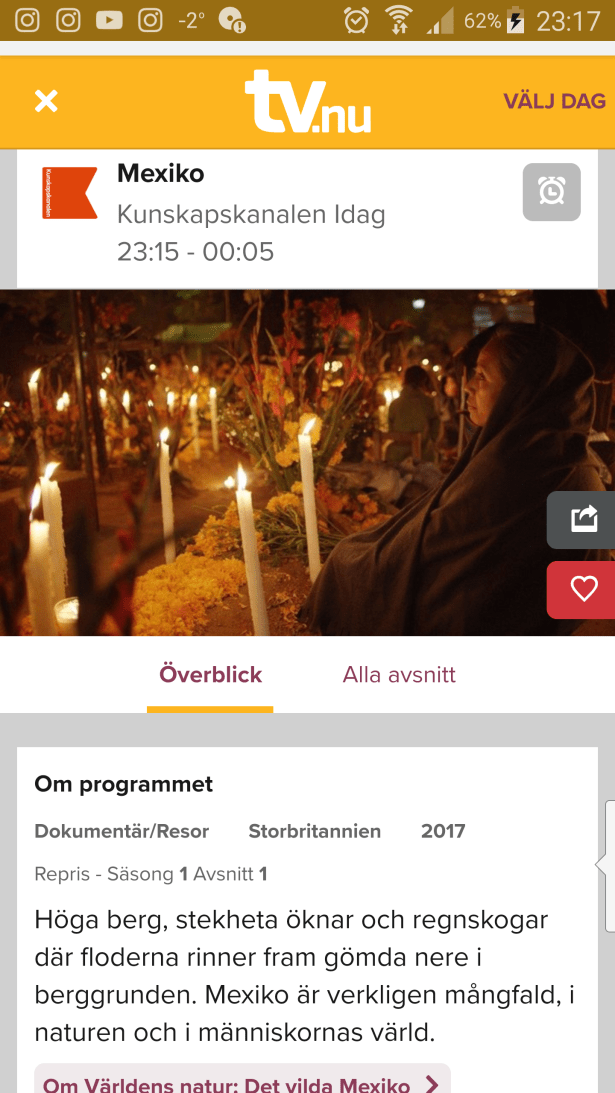Close the program details page
Screen dimensions: 615x1093
coord(46,101)
